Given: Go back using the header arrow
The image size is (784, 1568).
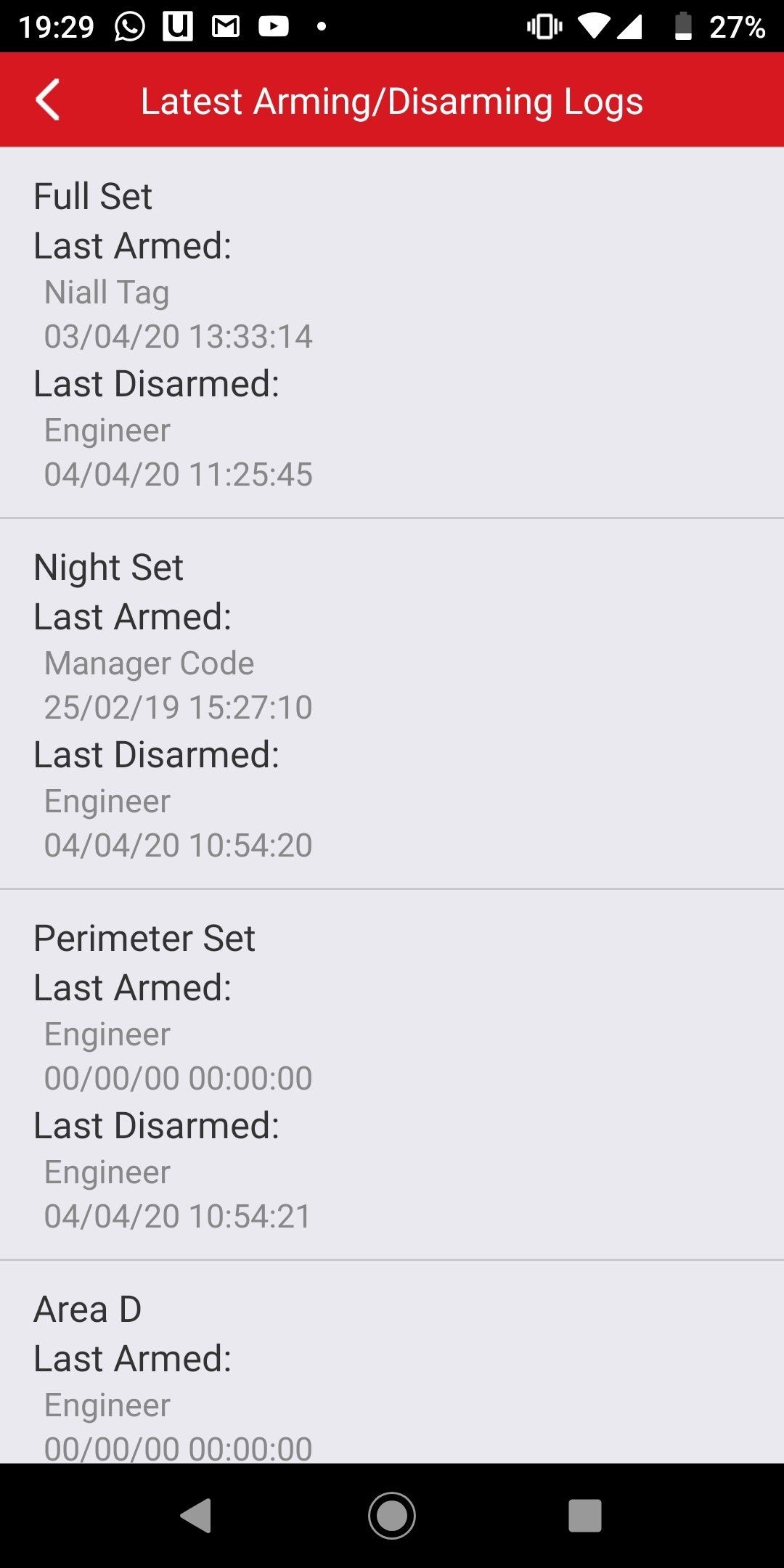Looking at the screenshot, I should click(x=48, y=100).
